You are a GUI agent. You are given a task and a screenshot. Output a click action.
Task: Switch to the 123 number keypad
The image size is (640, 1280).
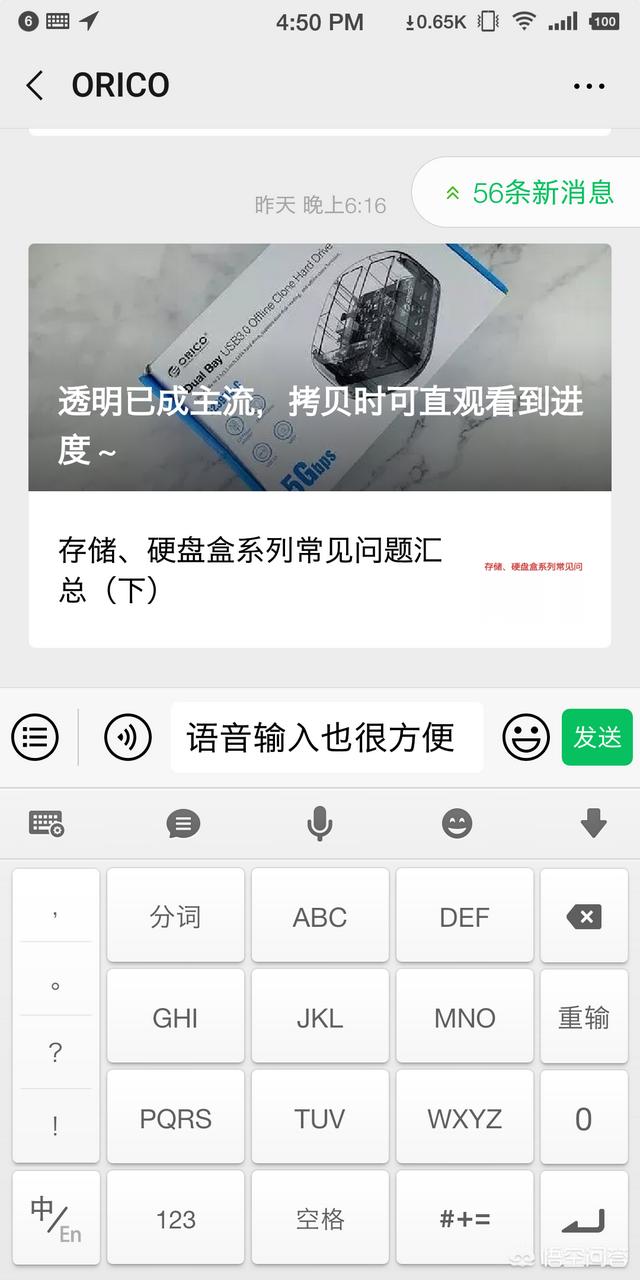click(x=176, y=1218)
